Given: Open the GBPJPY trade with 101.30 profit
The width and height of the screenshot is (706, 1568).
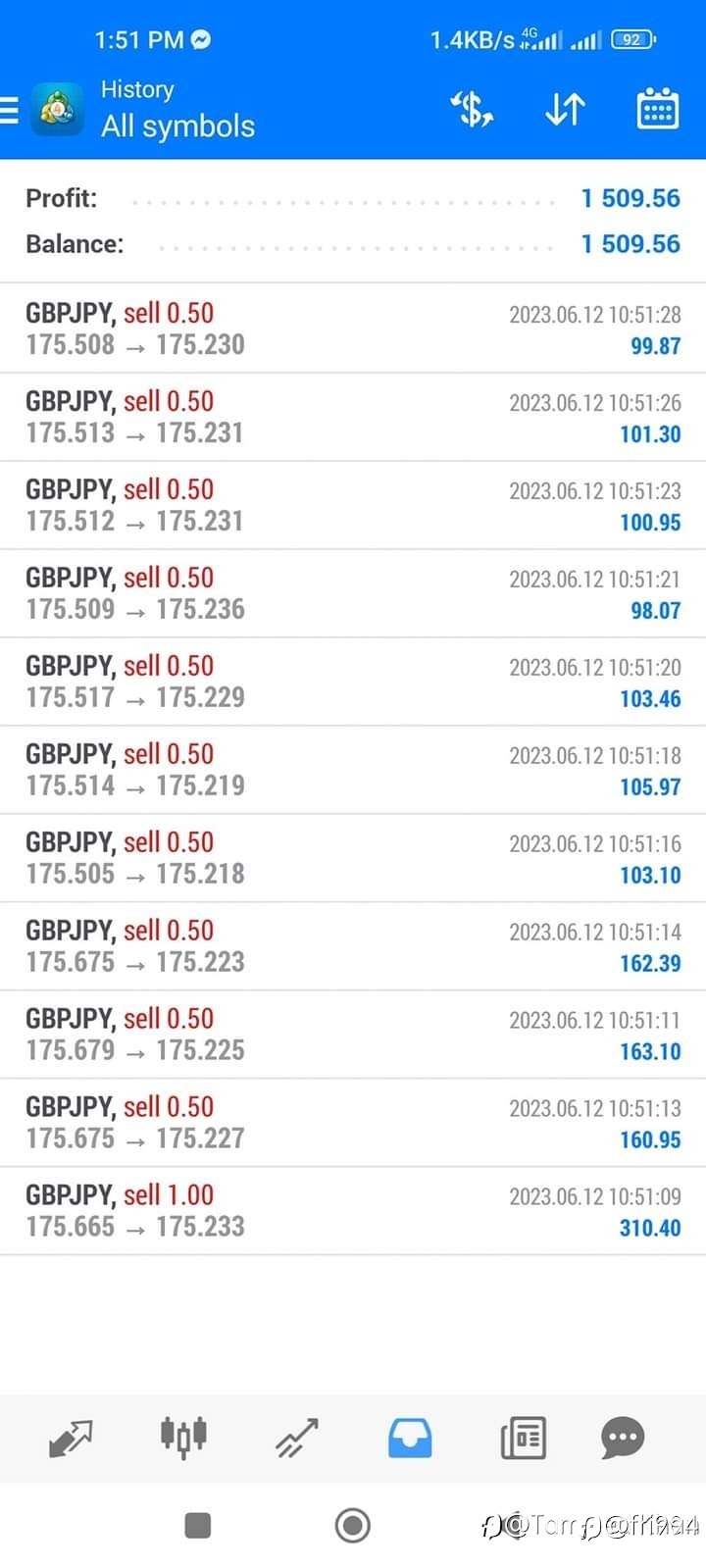Looking at the screenshot, I should 353,417.
